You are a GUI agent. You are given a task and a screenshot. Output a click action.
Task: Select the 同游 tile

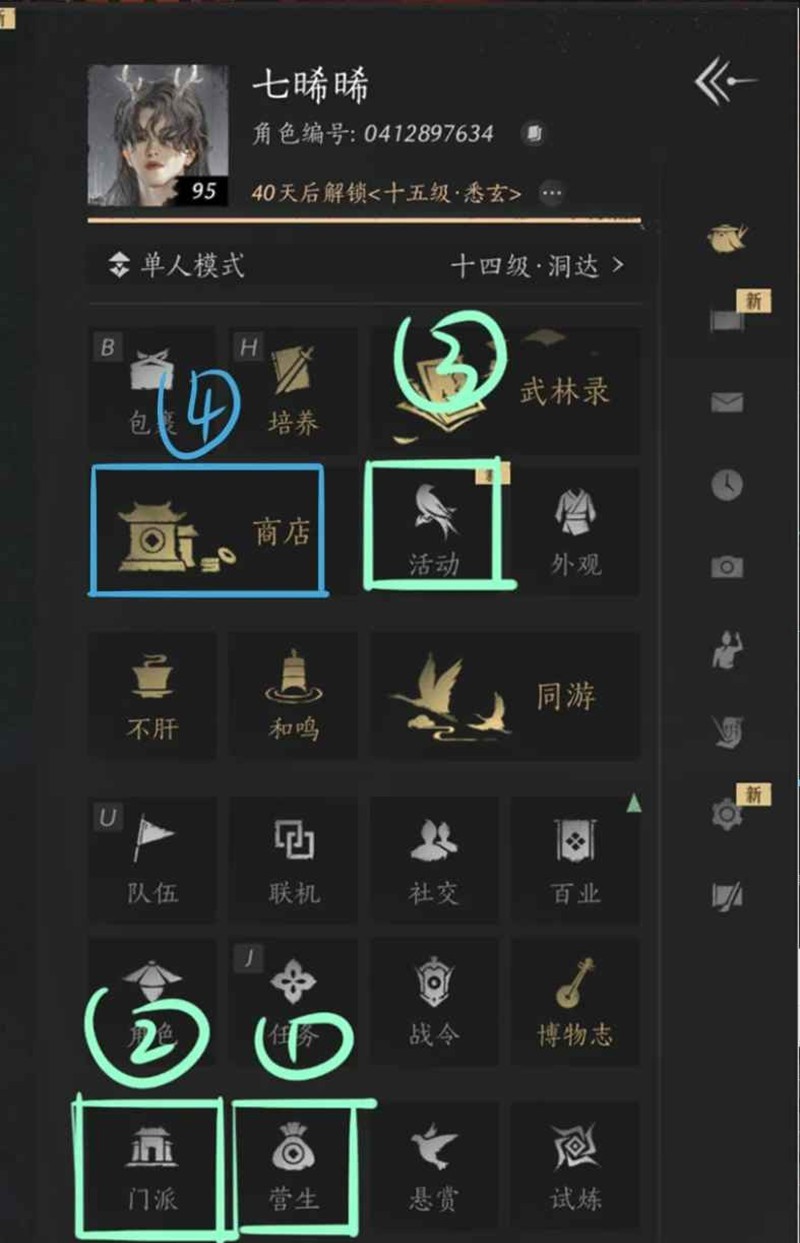click(504, 696)
